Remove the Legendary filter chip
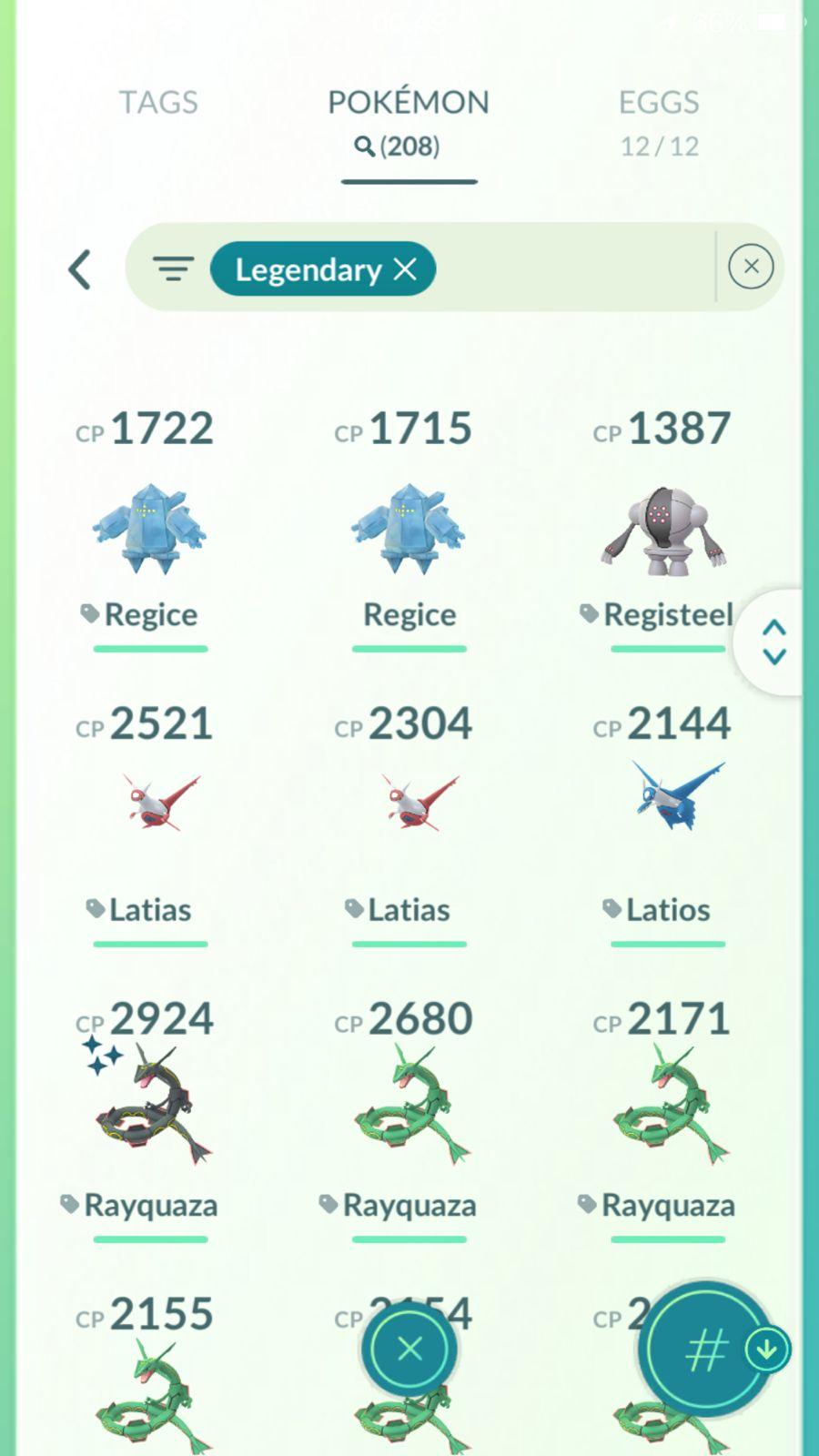 point(405,268)
